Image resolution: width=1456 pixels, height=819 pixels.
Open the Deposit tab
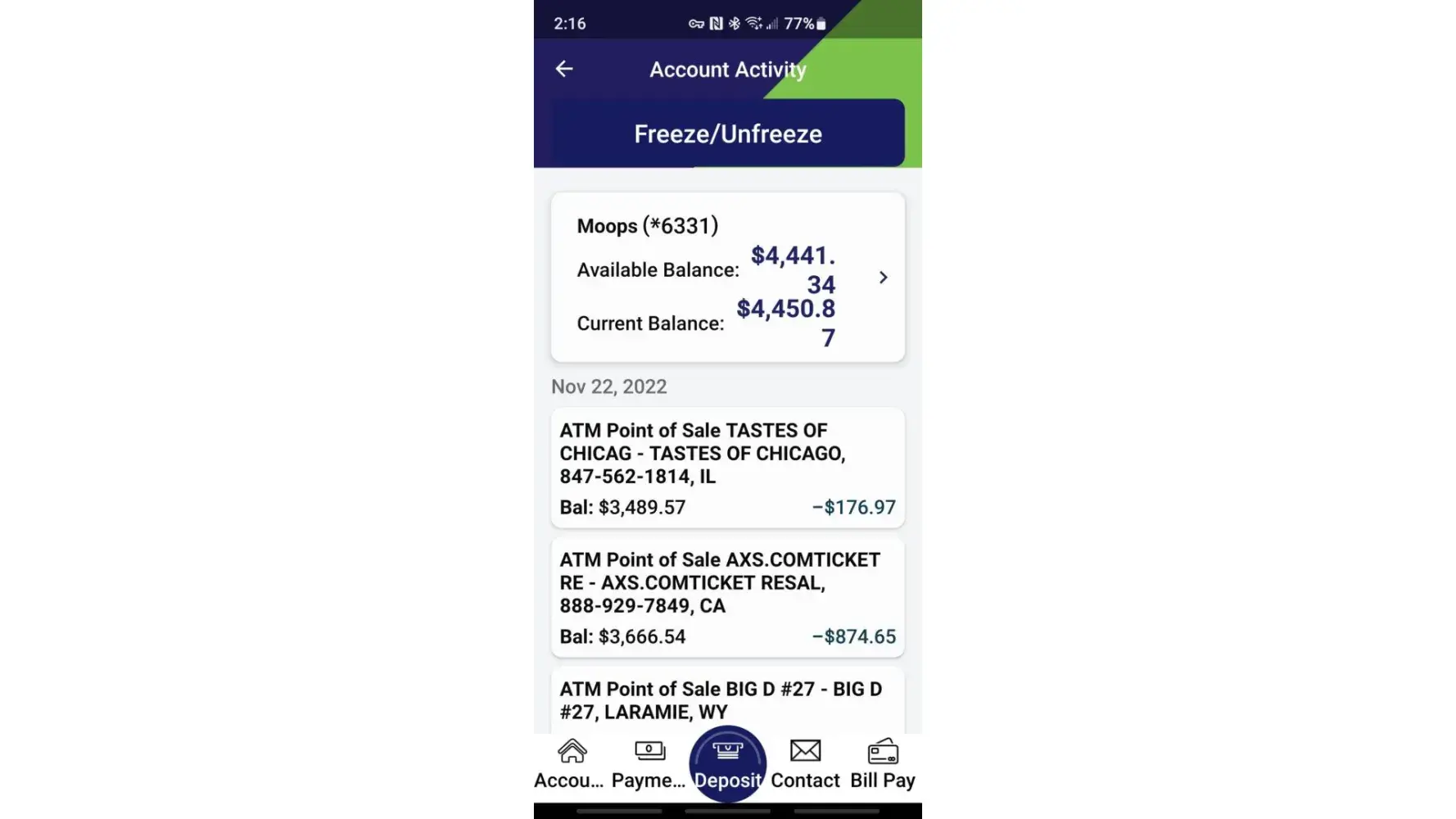(727, 764)
